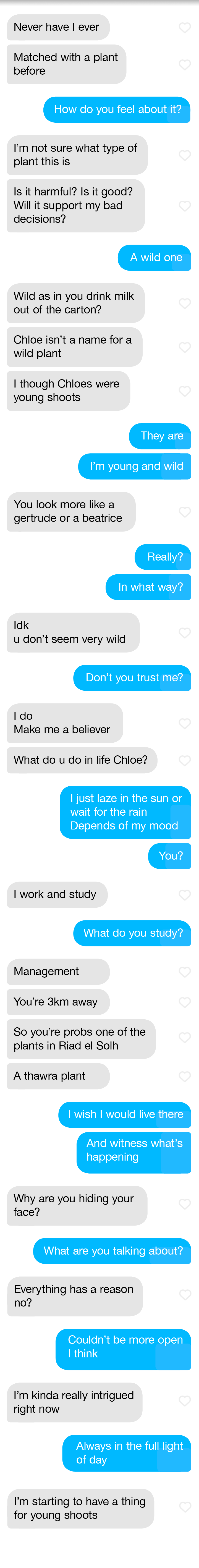Like 'Chloe isn't a name for a wild plant'

point(185,347)
